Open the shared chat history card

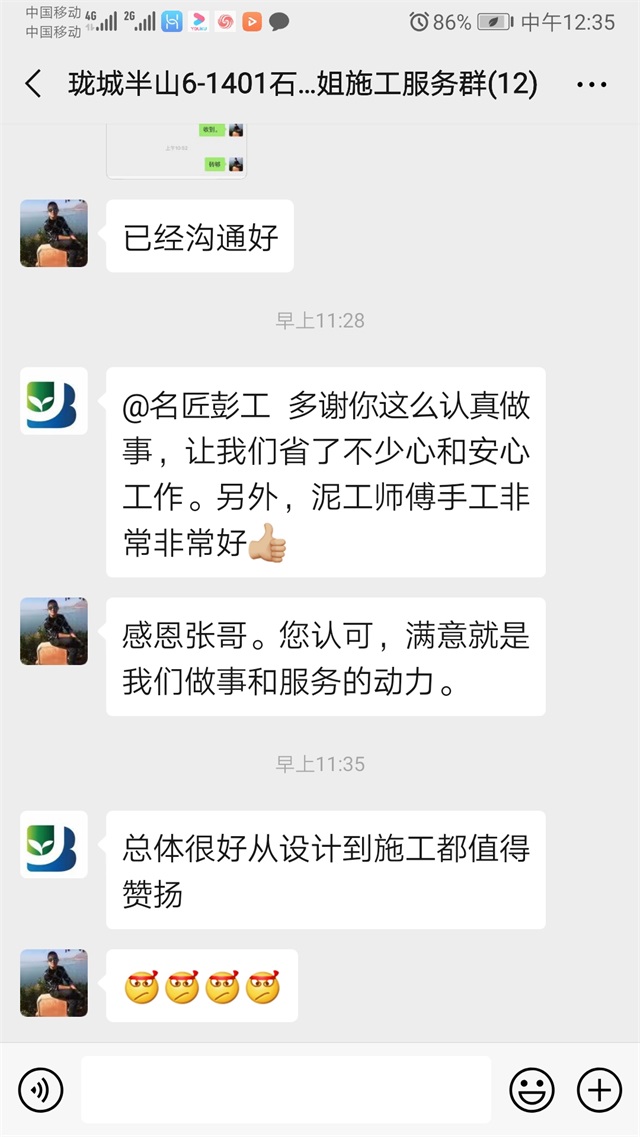pyautogui.click(x=177, y=150)
